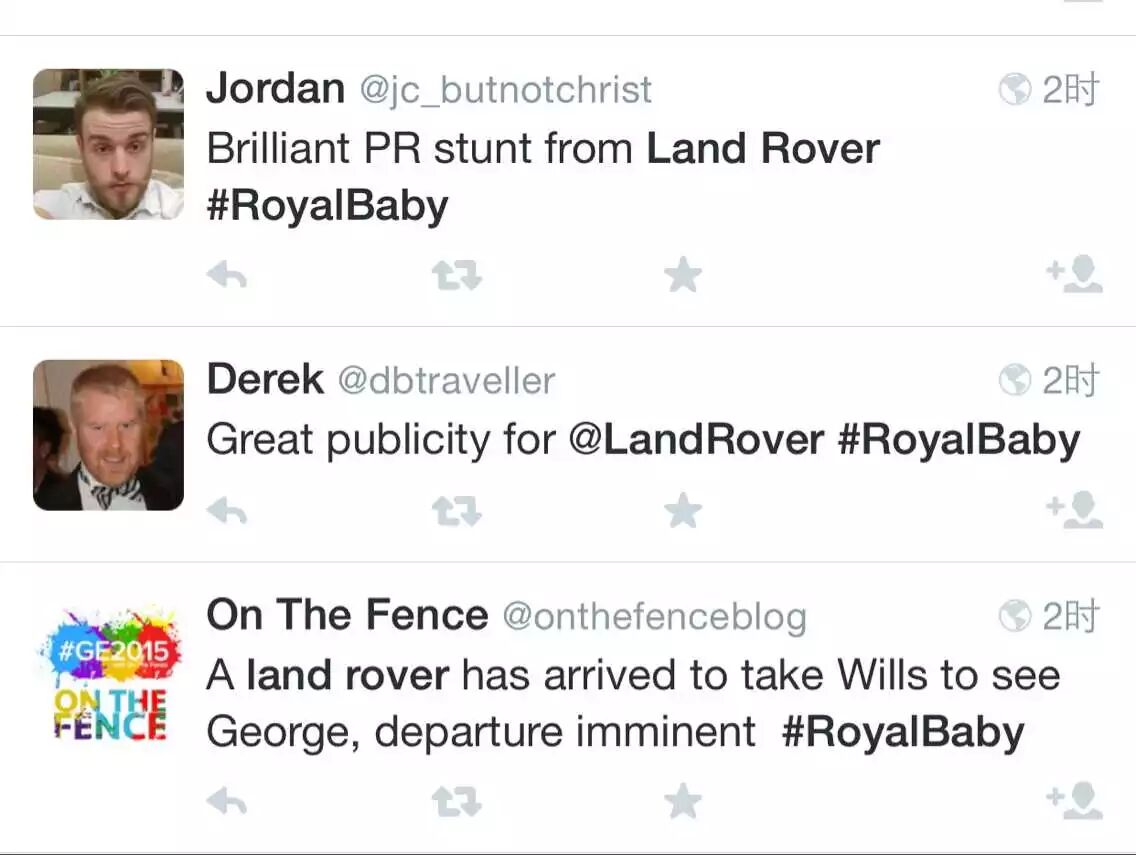View Derek's profile photo

[x=108, y=435]
